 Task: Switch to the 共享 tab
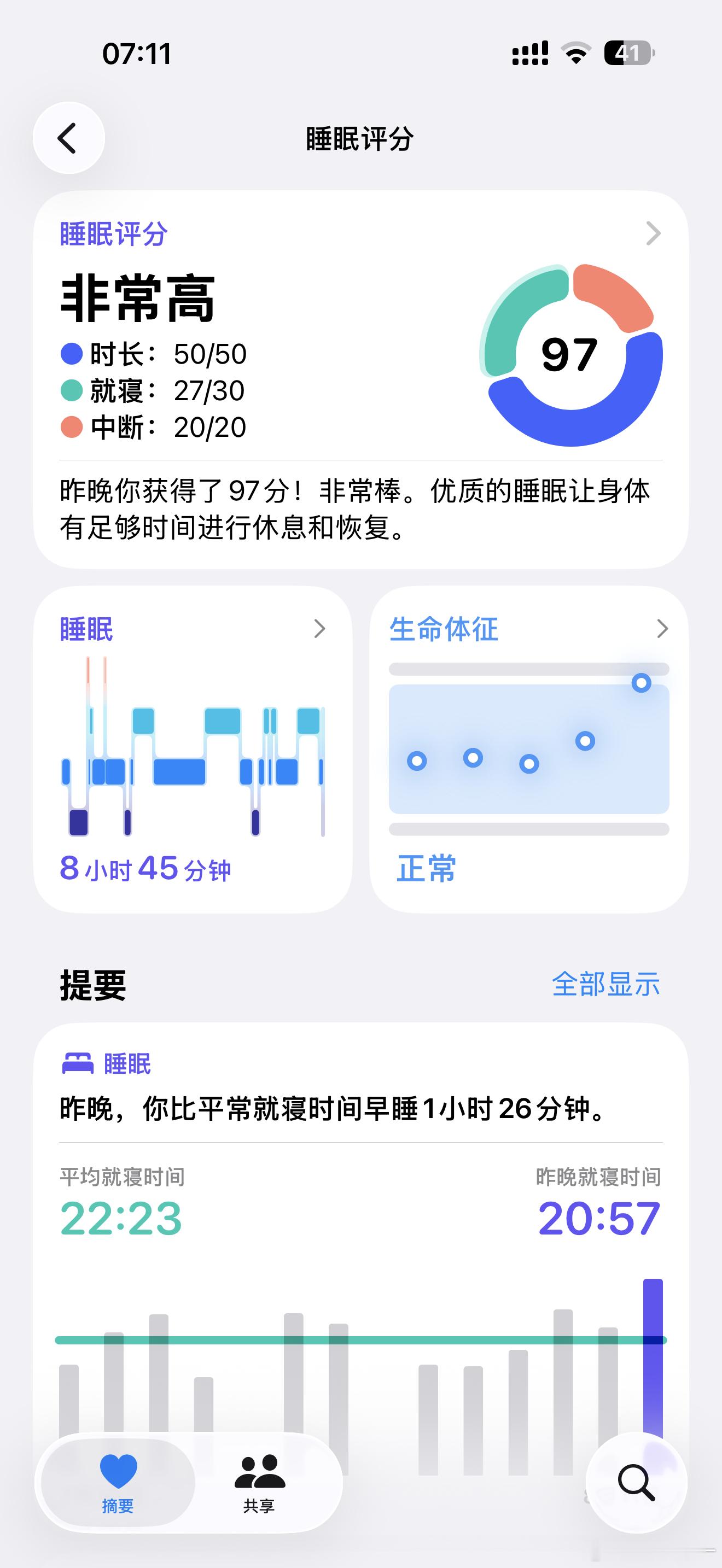(259, 1483)
